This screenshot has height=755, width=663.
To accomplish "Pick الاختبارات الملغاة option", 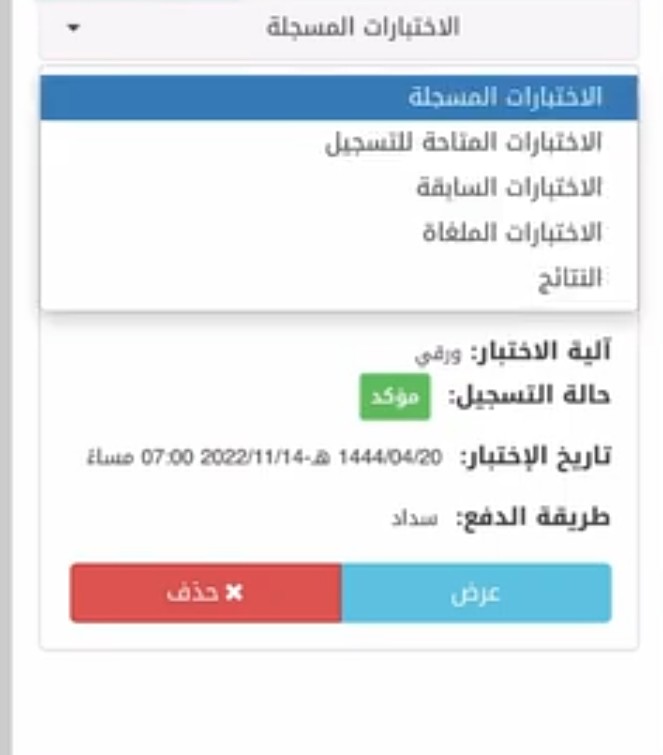I will (x=338, y=233).
